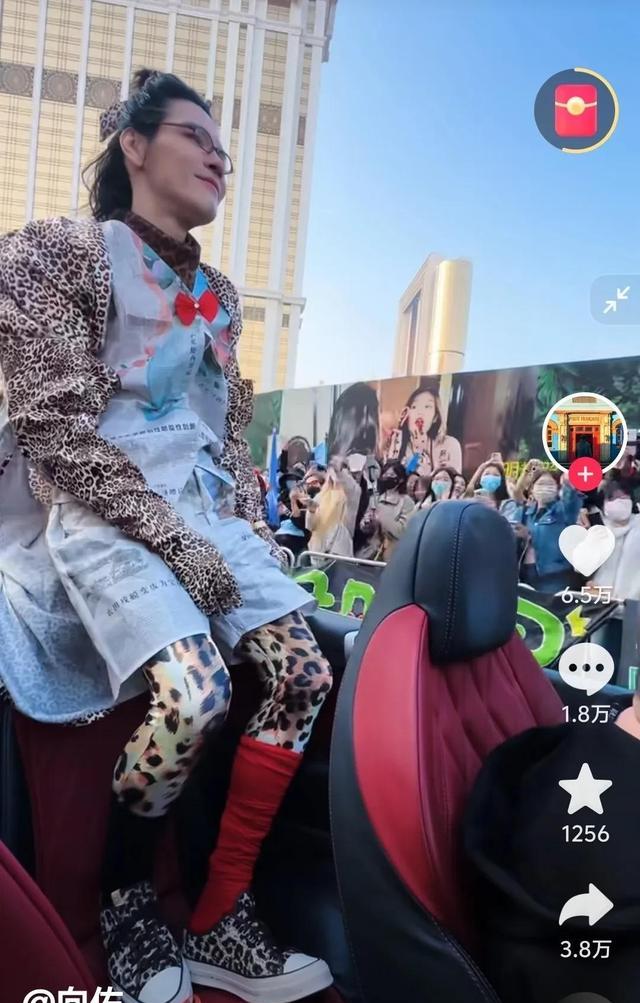
Task: Add this video to favorites via the star
Action: (585, 790)
